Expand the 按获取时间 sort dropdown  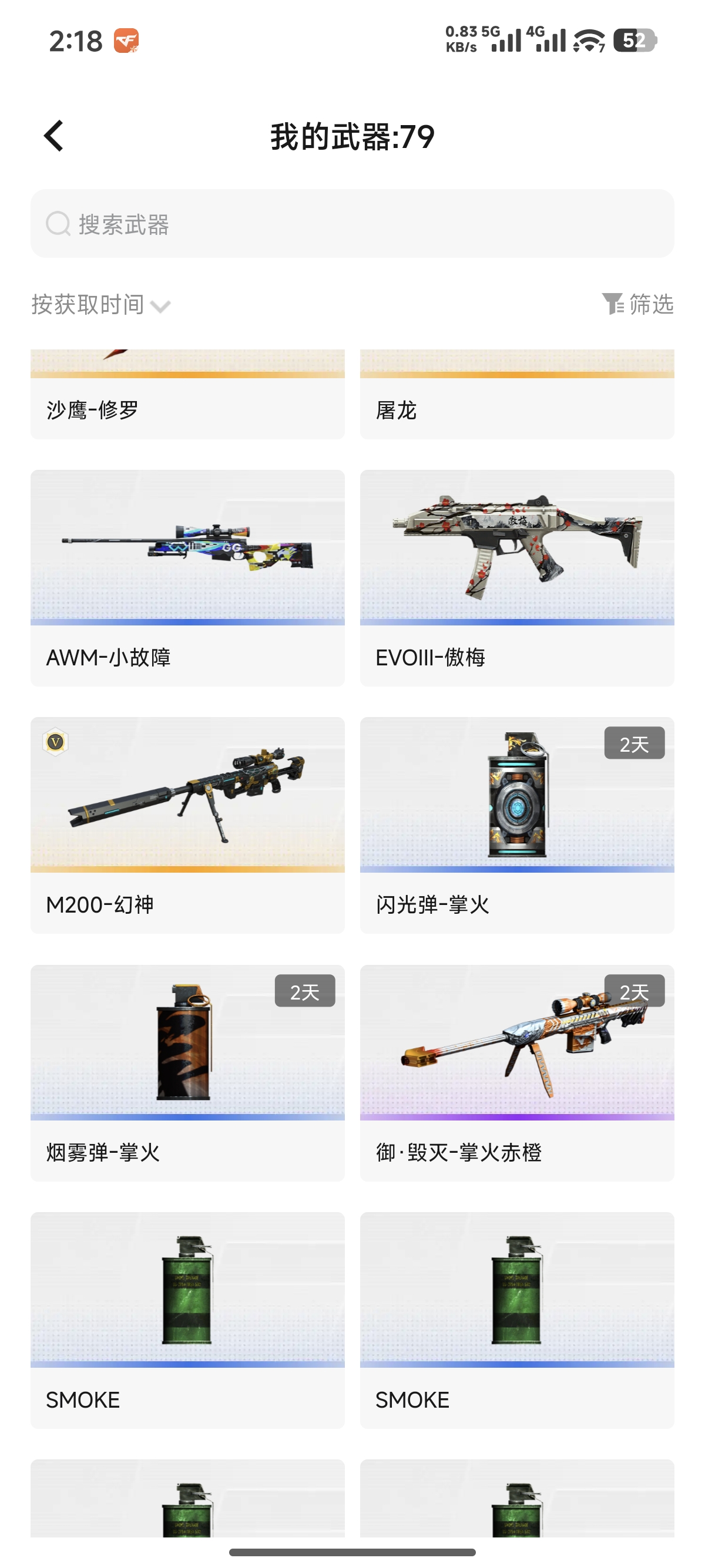101,304
